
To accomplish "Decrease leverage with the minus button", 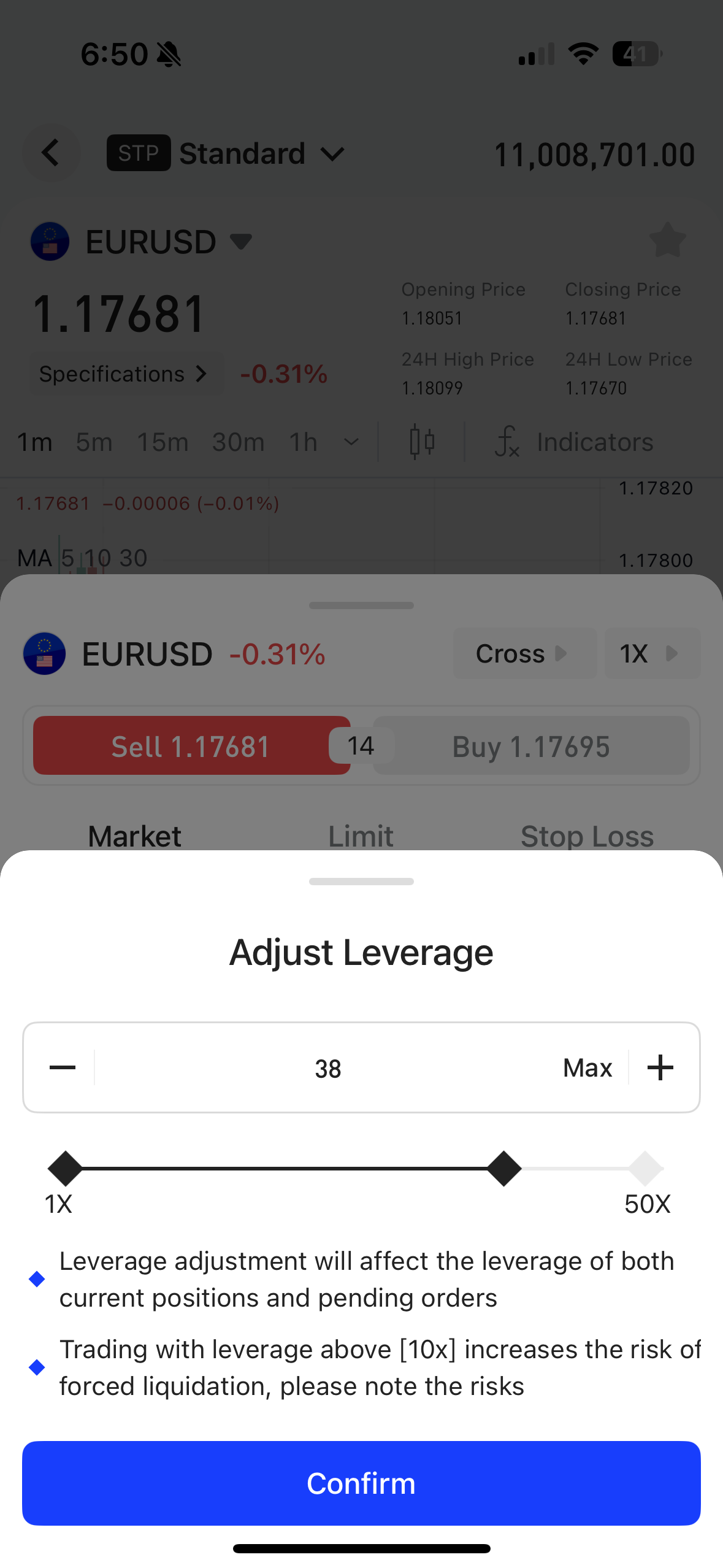I will click(x=62, y=1067).
